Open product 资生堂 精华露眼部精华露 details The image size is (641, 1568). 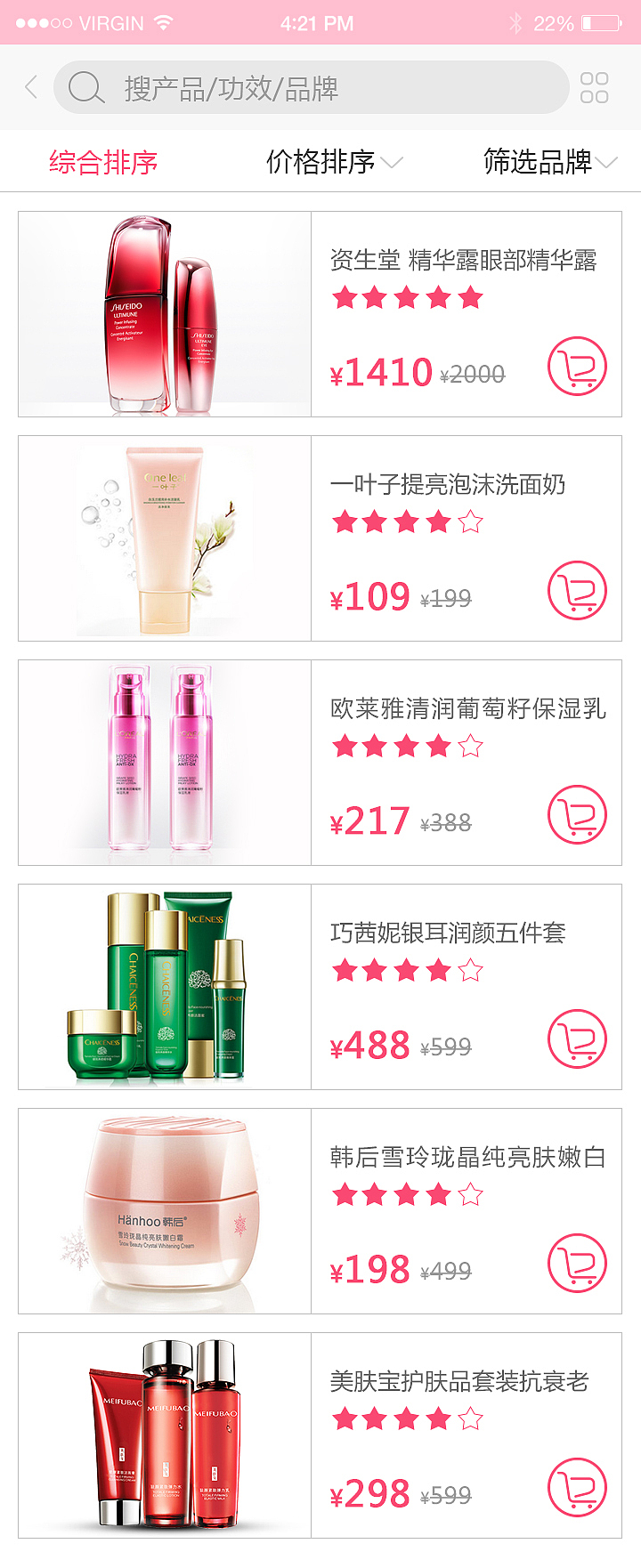point(467,261)
